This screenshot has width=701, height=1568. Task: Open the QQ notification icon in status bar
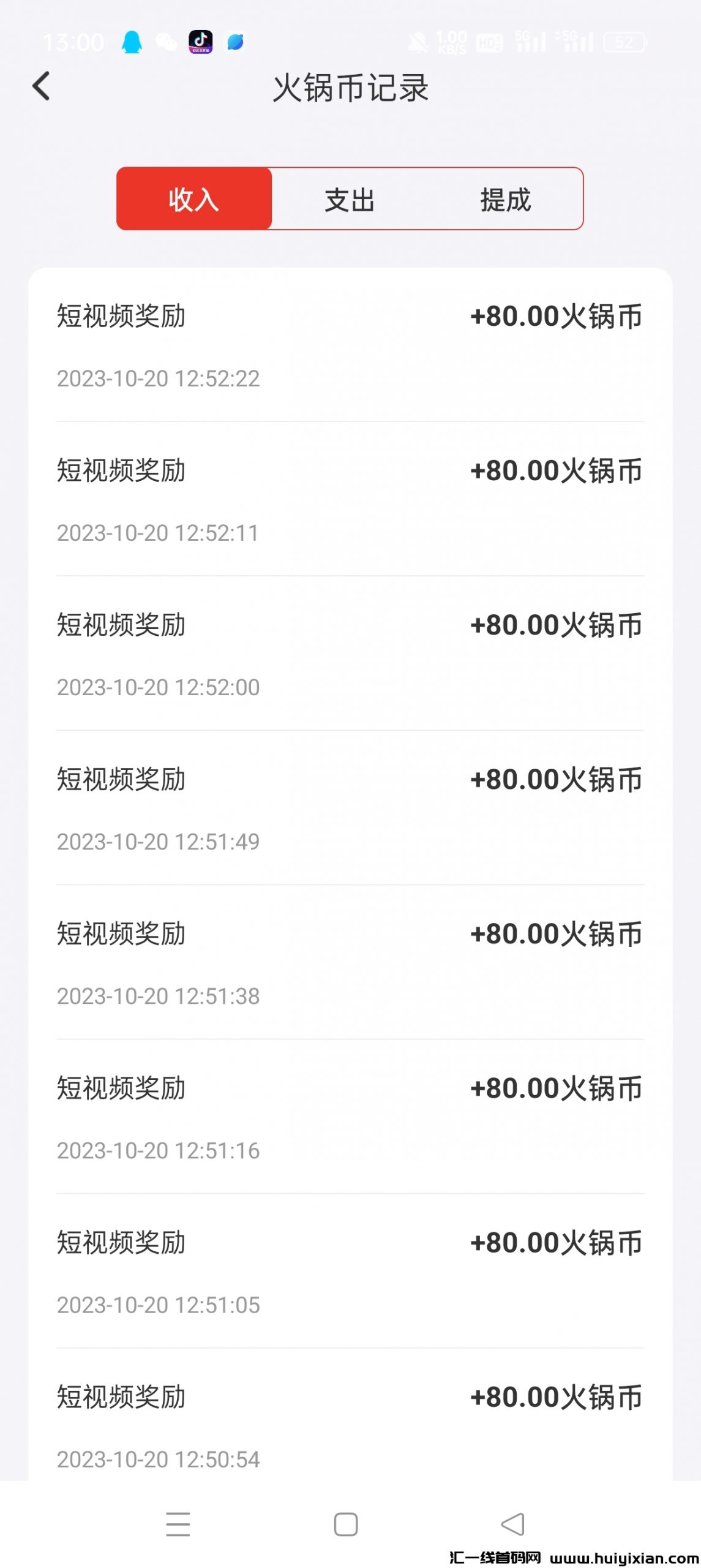pos(132,42)
